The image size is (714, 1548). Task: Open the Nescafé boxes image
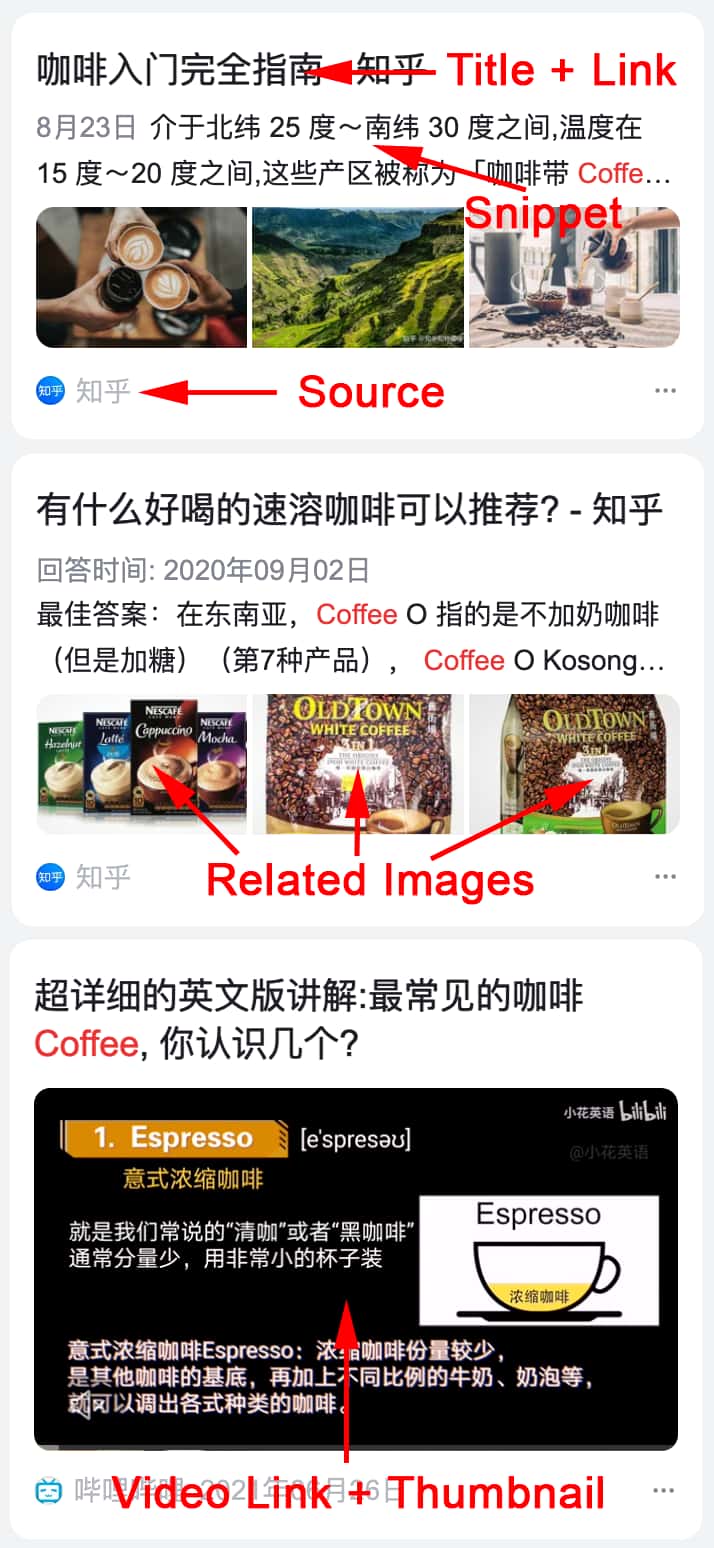click(141, 764)
